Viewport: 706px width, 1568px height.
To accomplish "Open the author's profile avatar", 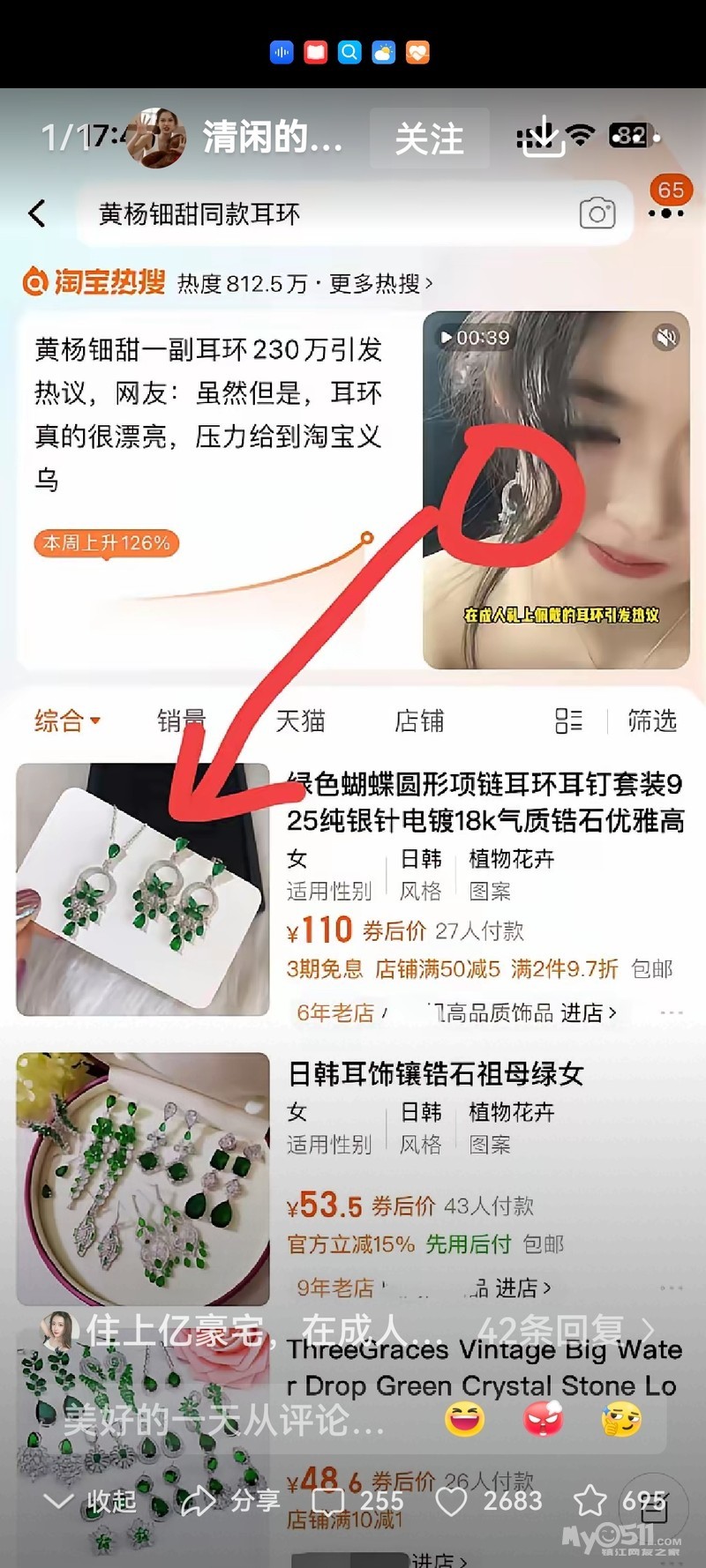I will [157, 138].
